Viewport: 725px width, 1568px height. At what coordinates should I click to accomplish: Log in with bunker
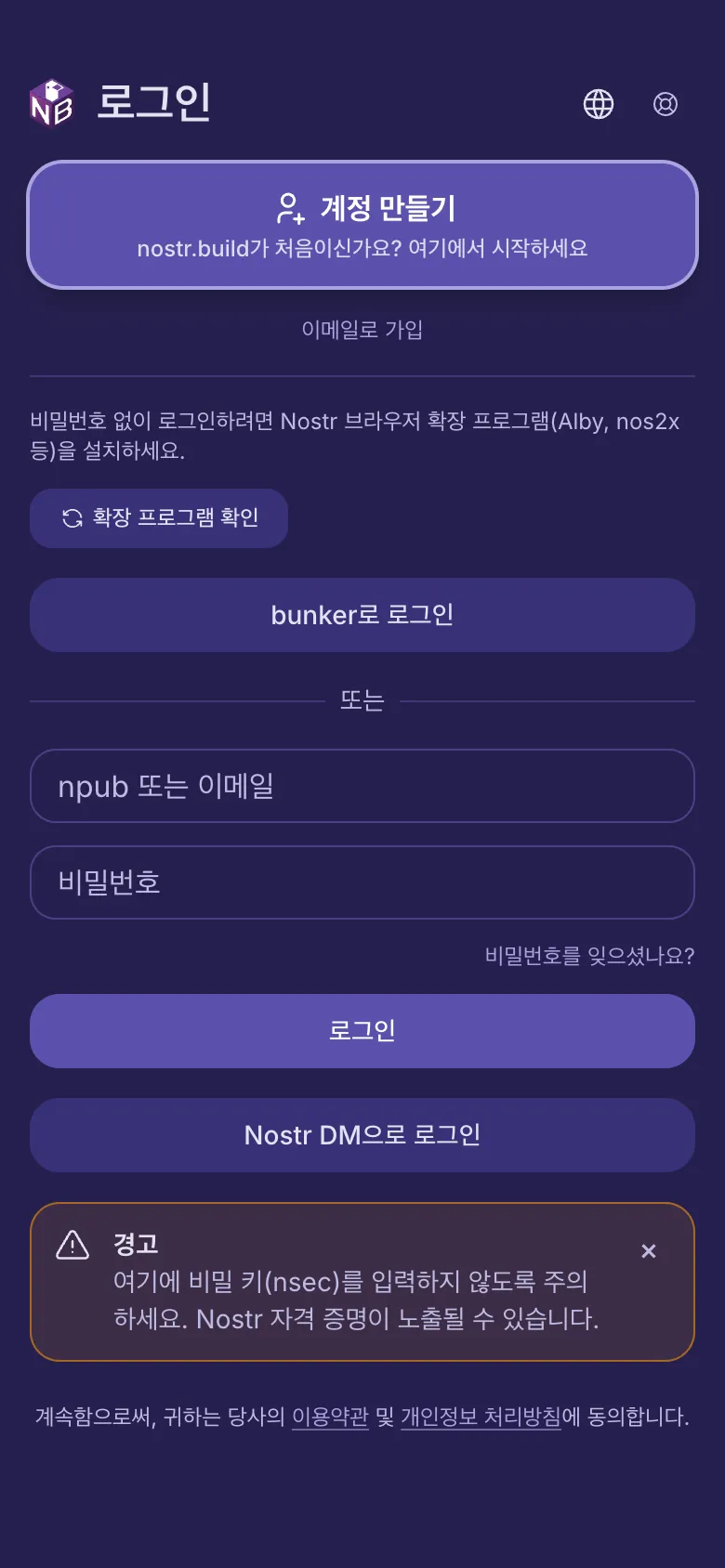(362, 615)
